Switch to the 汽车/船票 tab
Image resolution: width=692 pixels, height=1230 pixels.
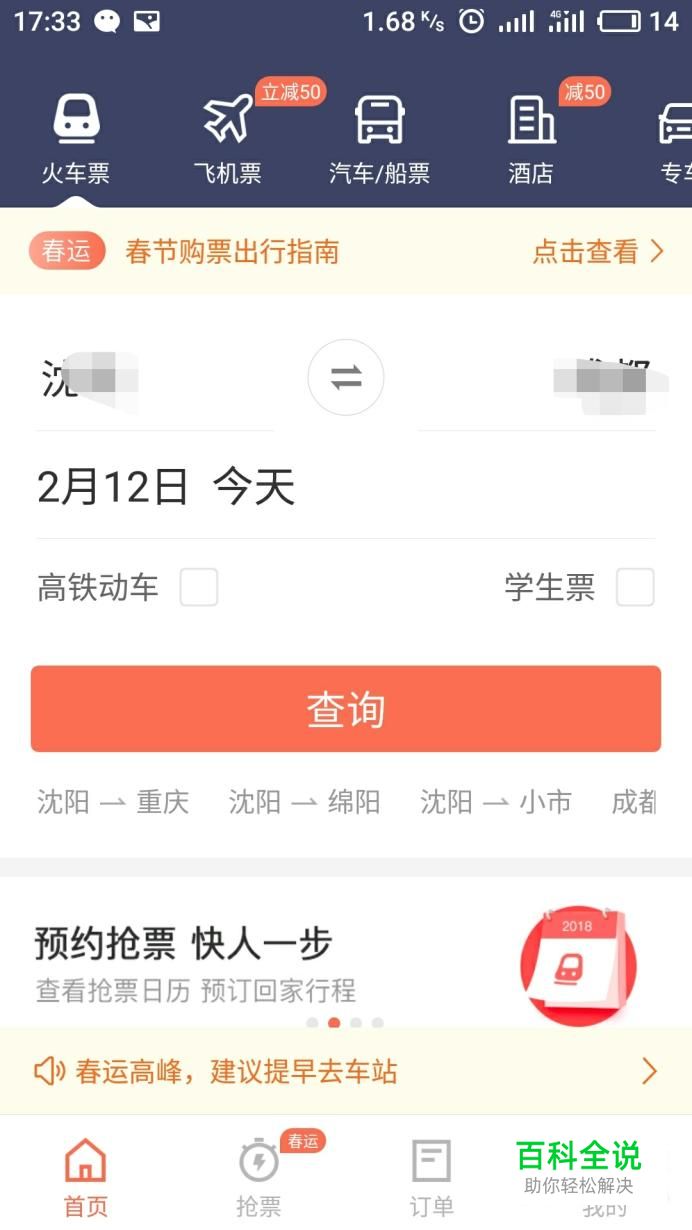379,140
